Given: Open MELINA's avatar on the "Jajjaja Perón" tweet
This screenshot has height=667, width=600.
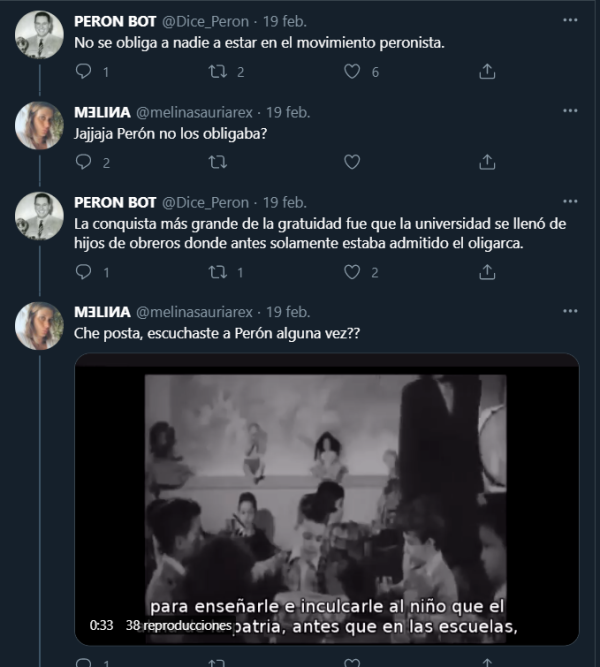Looking at the screenshot, I should coord(39,124).
